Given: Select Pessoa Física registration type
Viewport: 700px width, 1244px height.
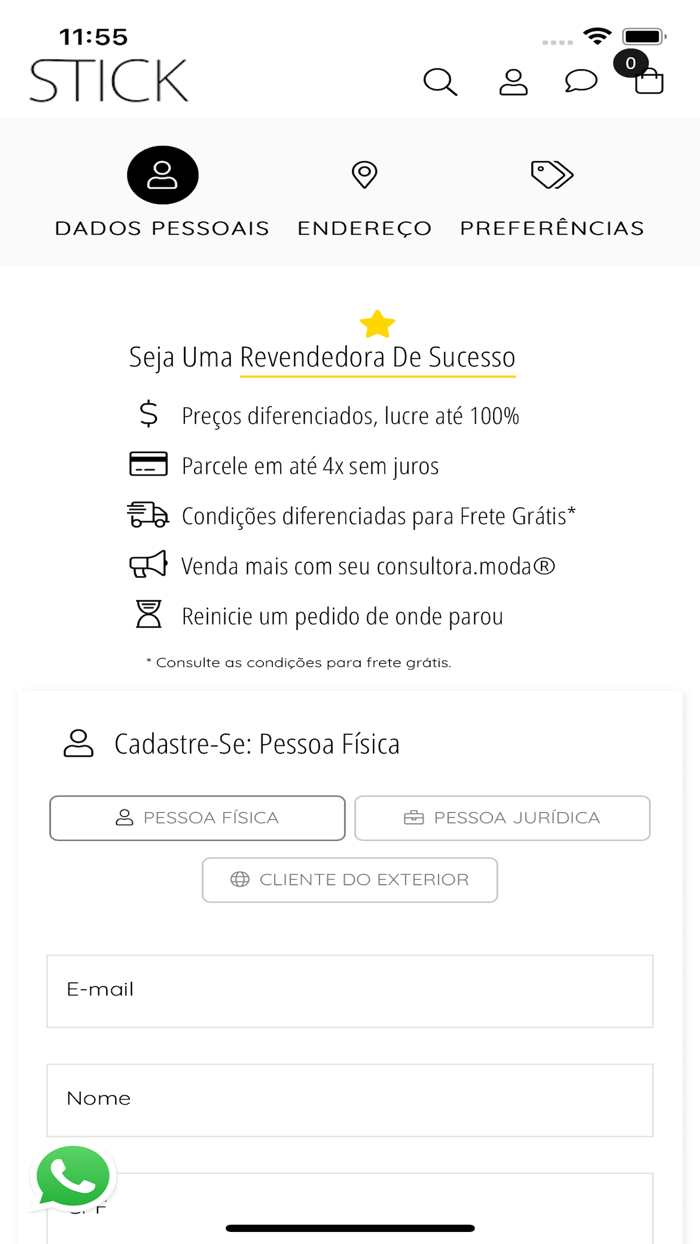Looking at the screenshot, I should pyautogui.click(x=197, y=818).
